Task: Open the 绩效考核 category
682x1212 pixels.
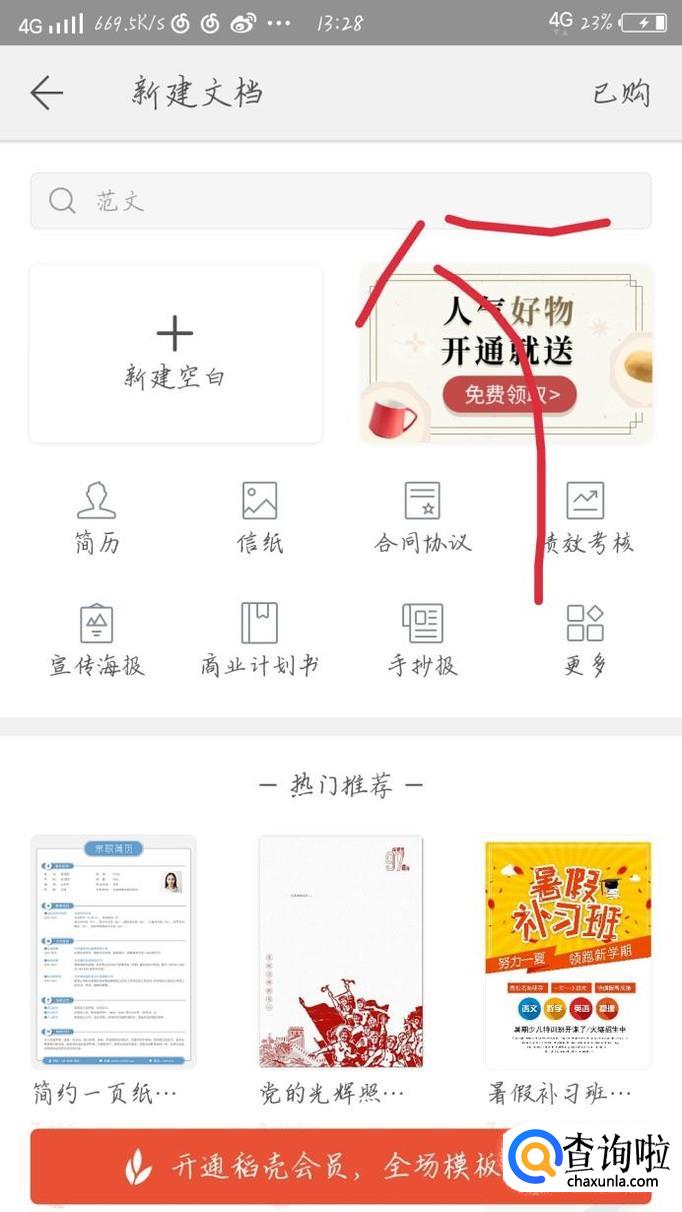Action: tap(585, 517)
